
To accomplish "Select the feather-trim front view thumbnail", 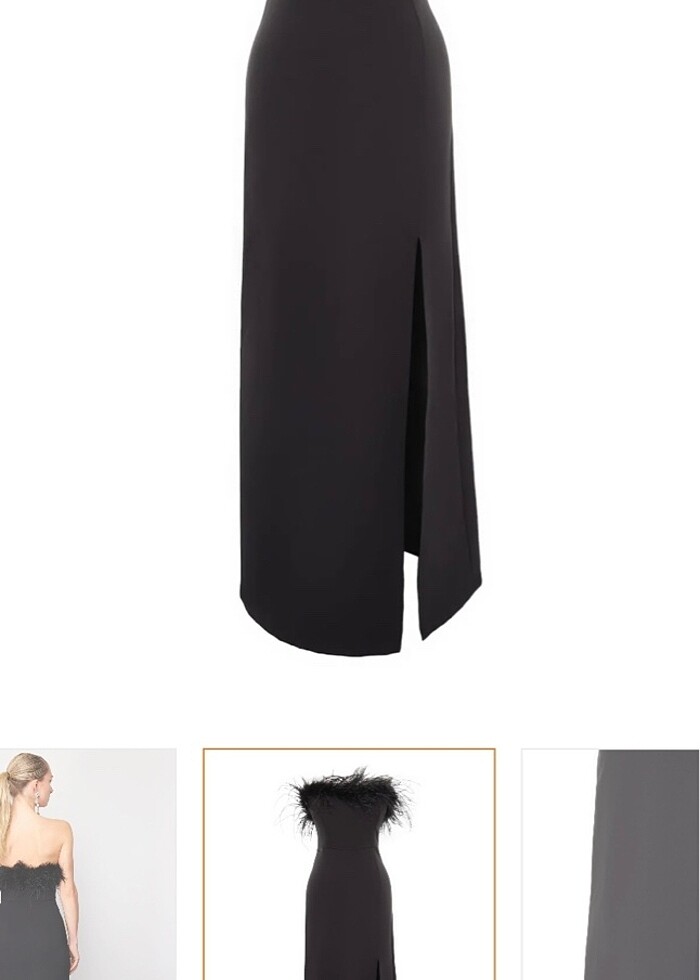I will pyautogui.click(x=349, y=864).
